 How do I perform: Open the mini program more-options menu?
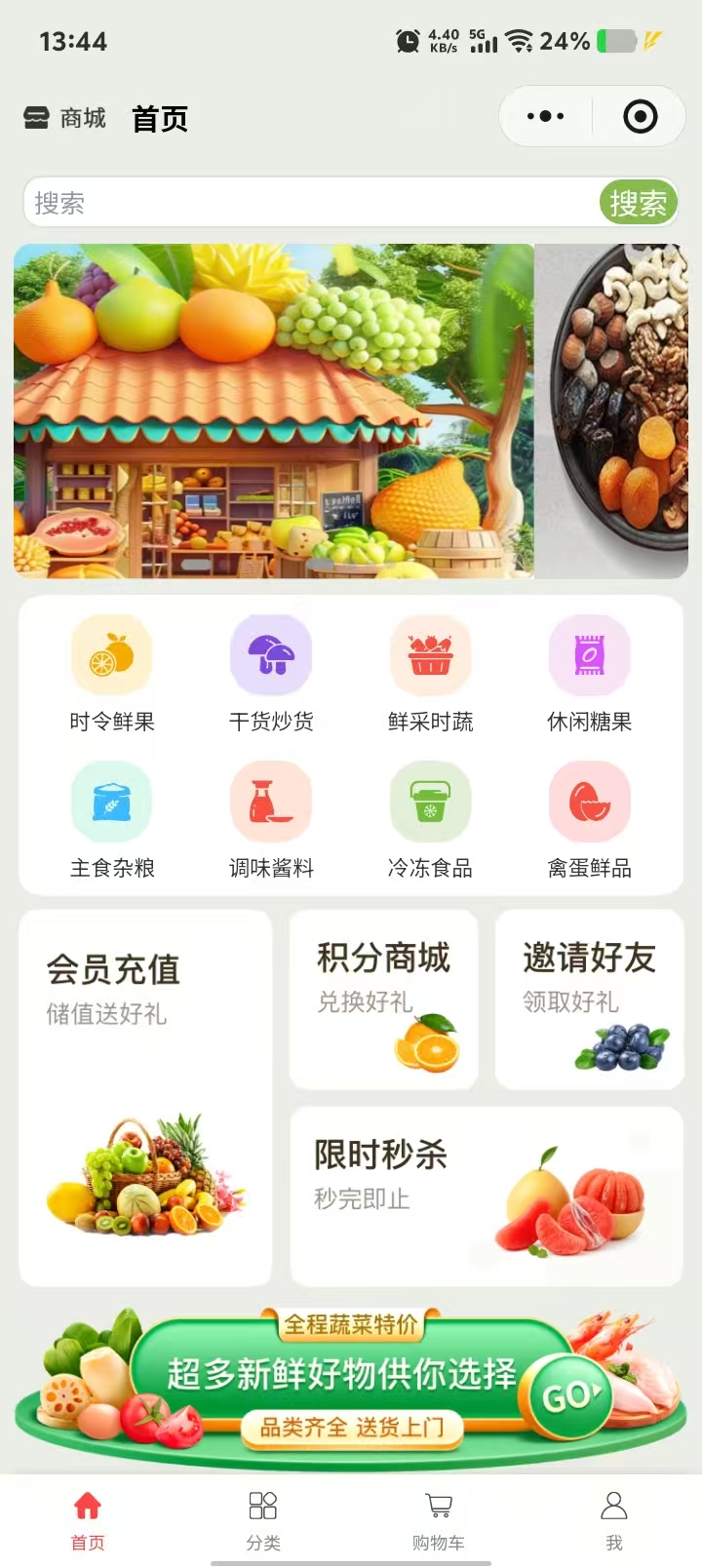coord(545,117)
